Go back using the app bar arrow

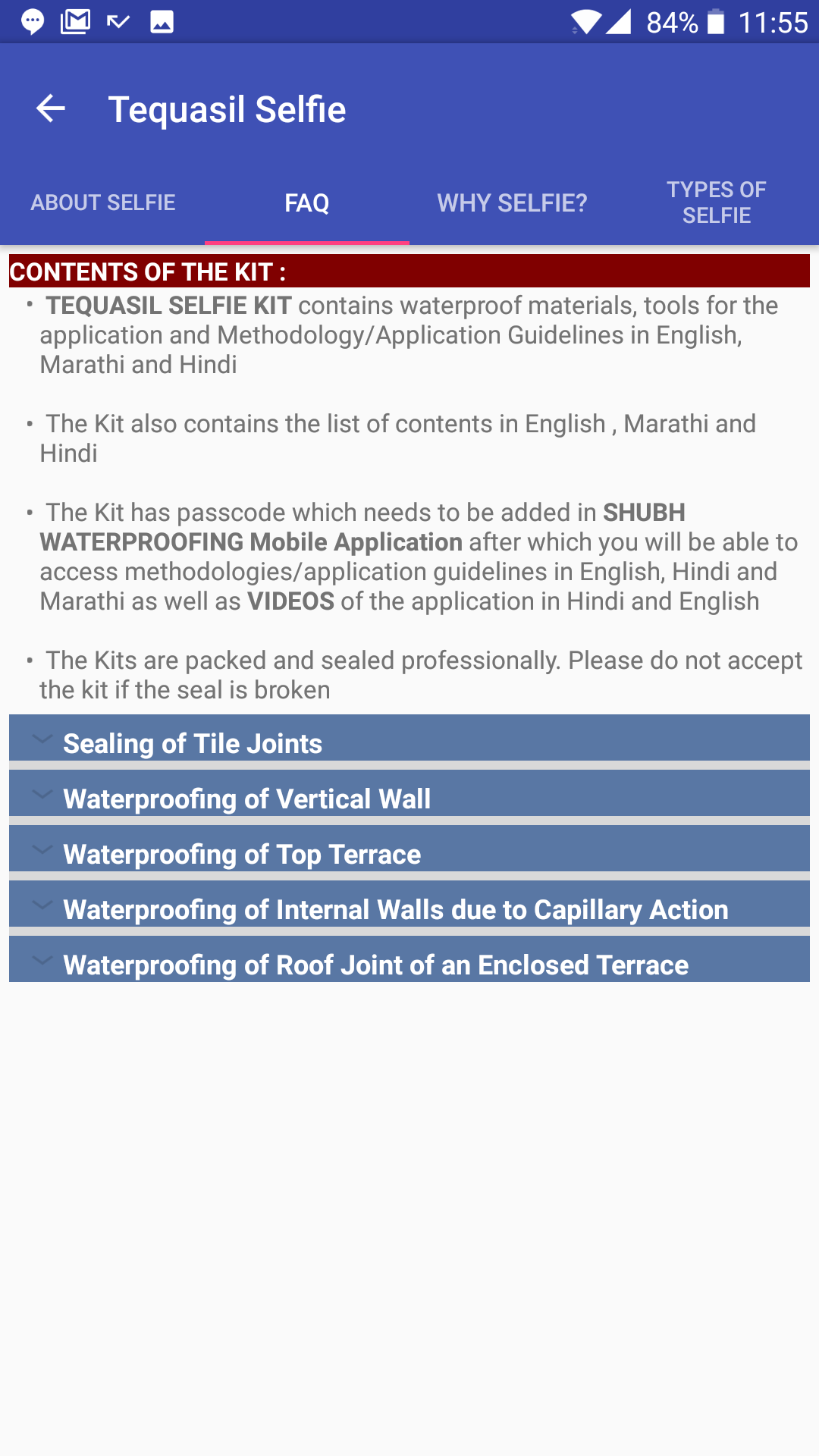click(x=51, y=109)
